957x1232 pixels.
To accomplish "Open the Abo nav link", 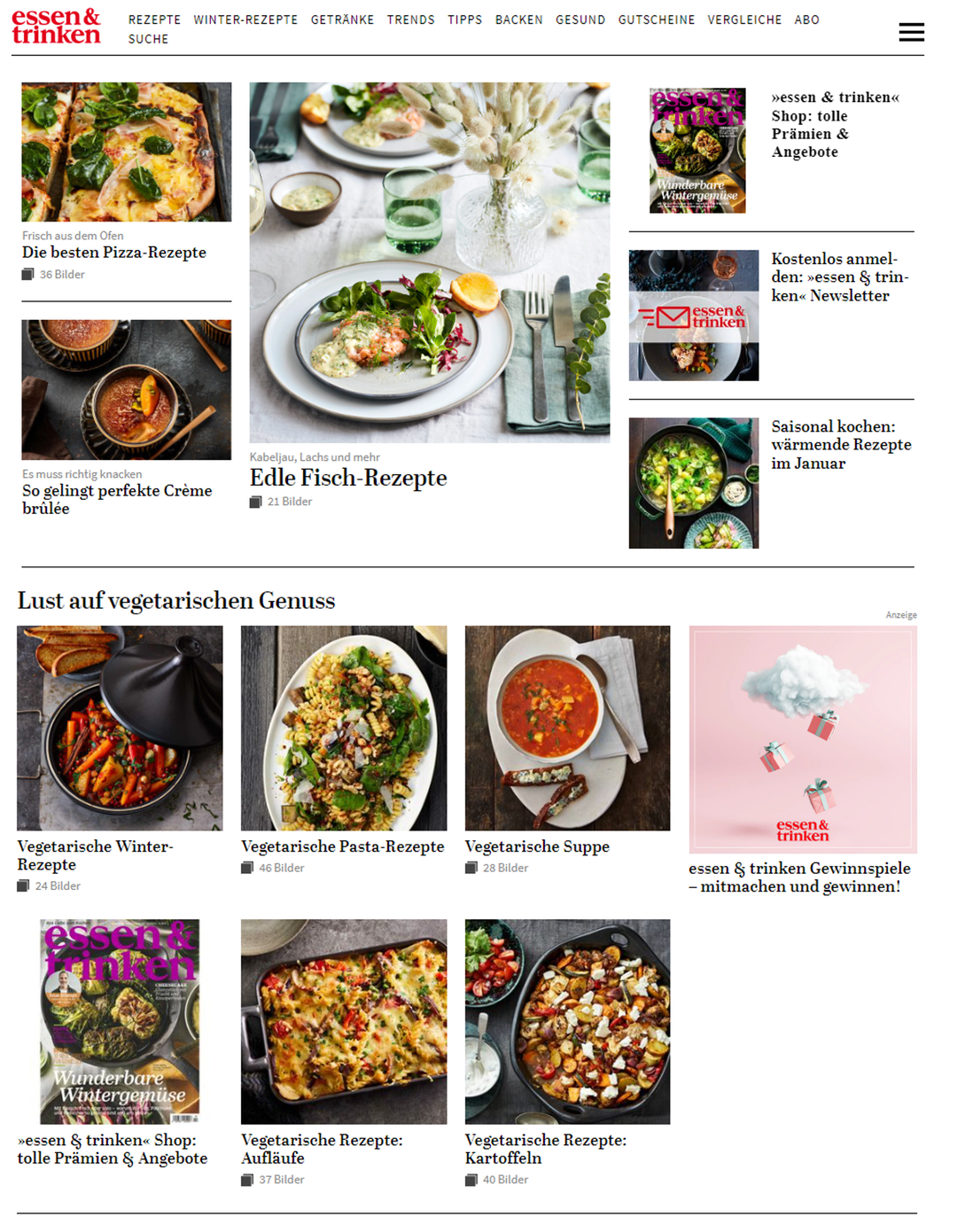I will coord(806,19).
